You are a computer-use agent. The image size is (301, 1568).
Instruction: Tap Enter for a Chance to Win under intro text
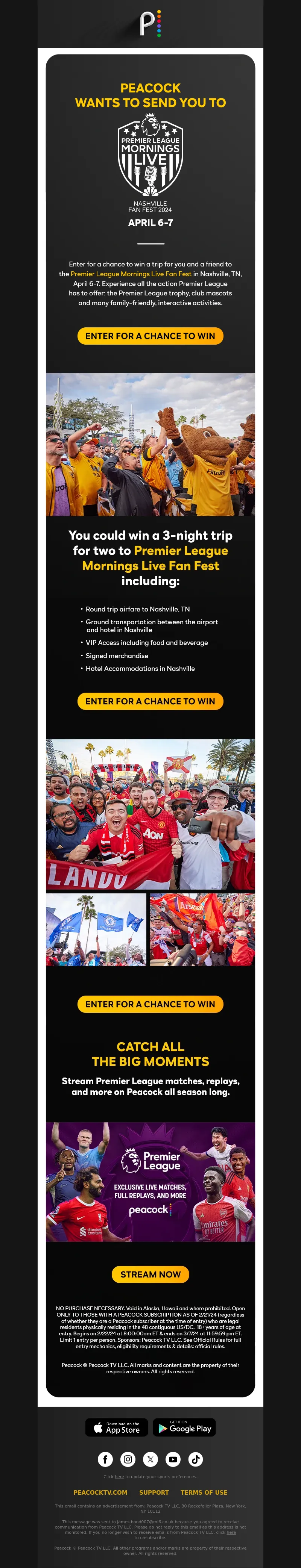pos(150,336)
